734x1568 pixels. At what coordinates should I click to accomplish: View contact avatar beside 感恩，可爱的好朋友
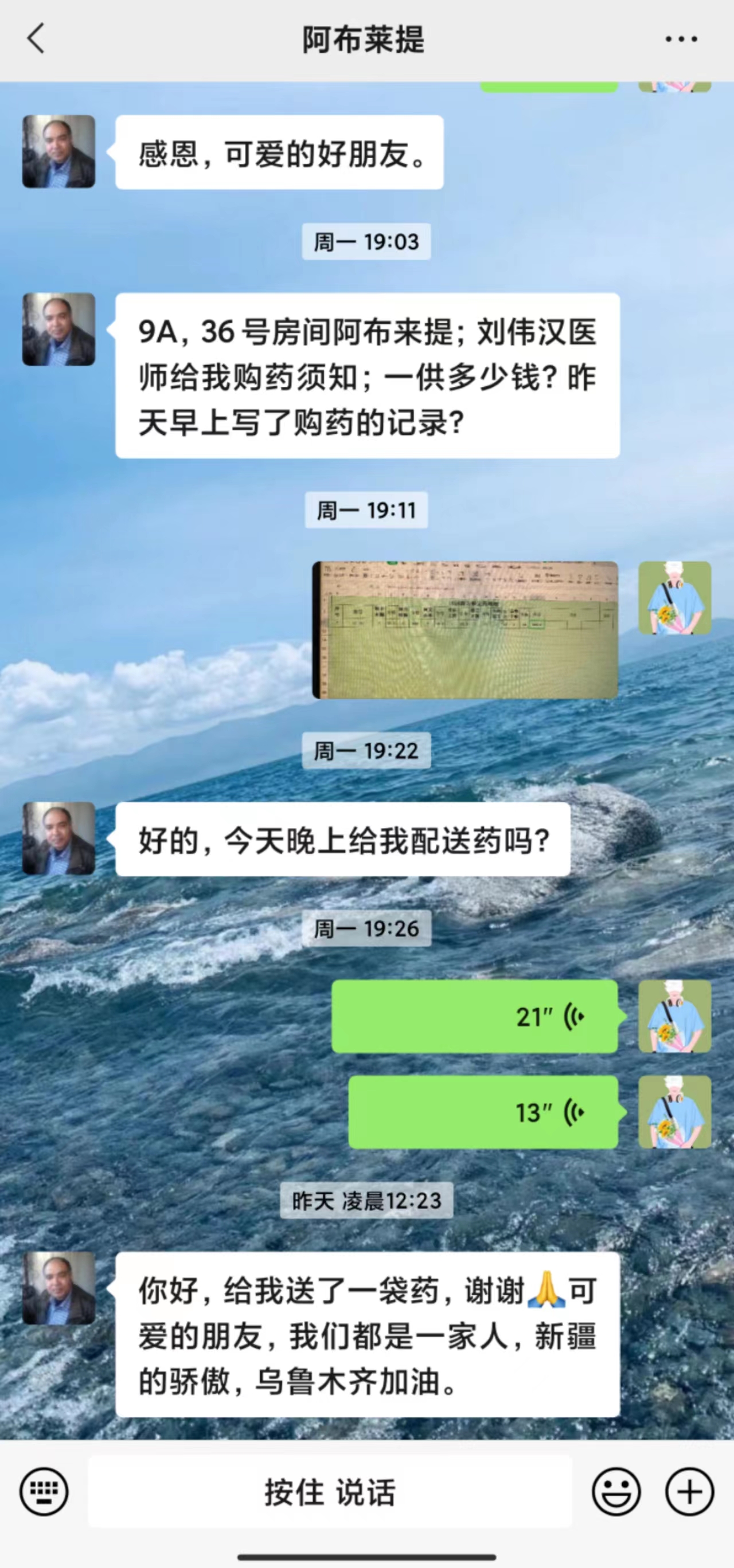[x=58, y=151]
